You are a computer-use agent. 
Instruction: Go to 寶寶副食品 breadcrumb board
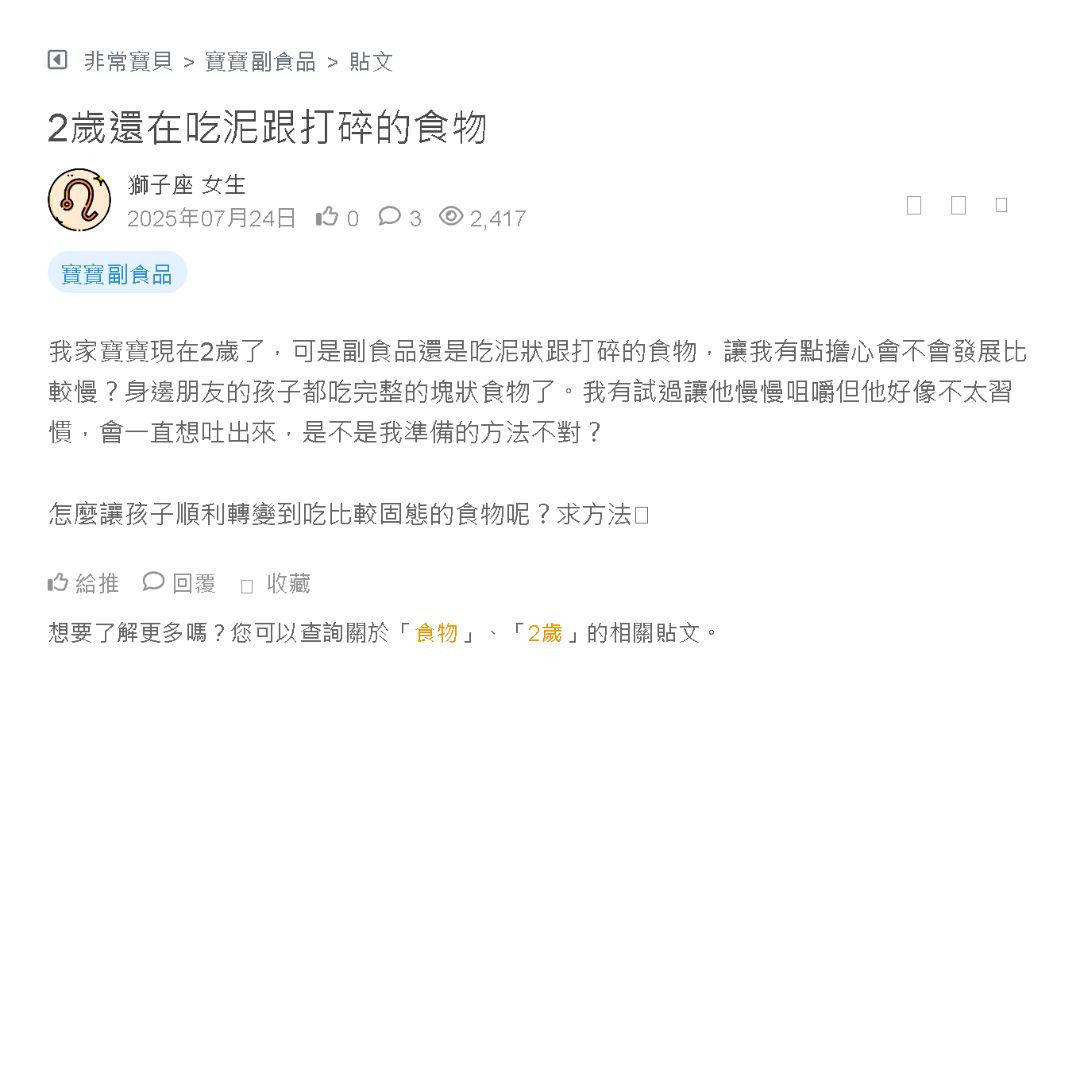click(260, 61)
